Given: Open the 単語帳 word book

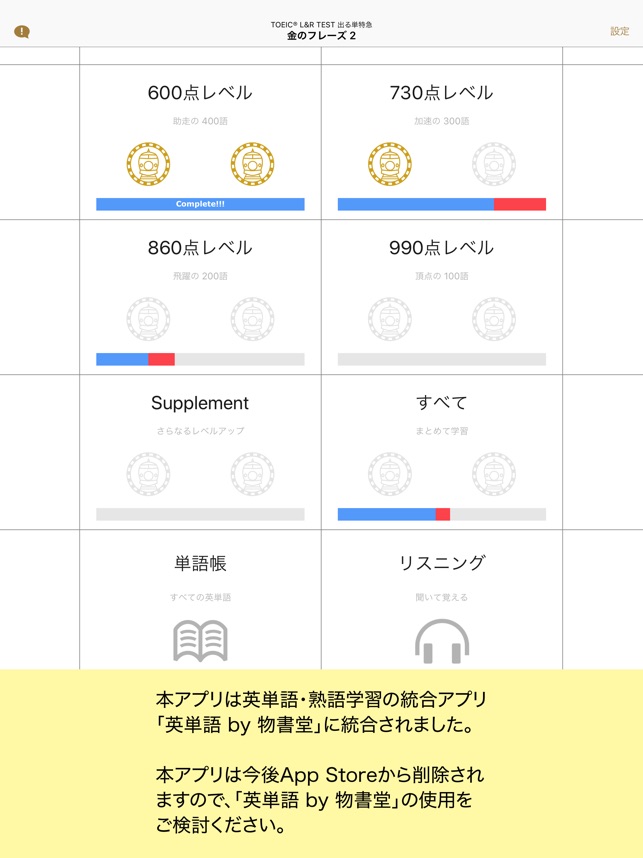Looking at the screenshot, I should 200,600.
